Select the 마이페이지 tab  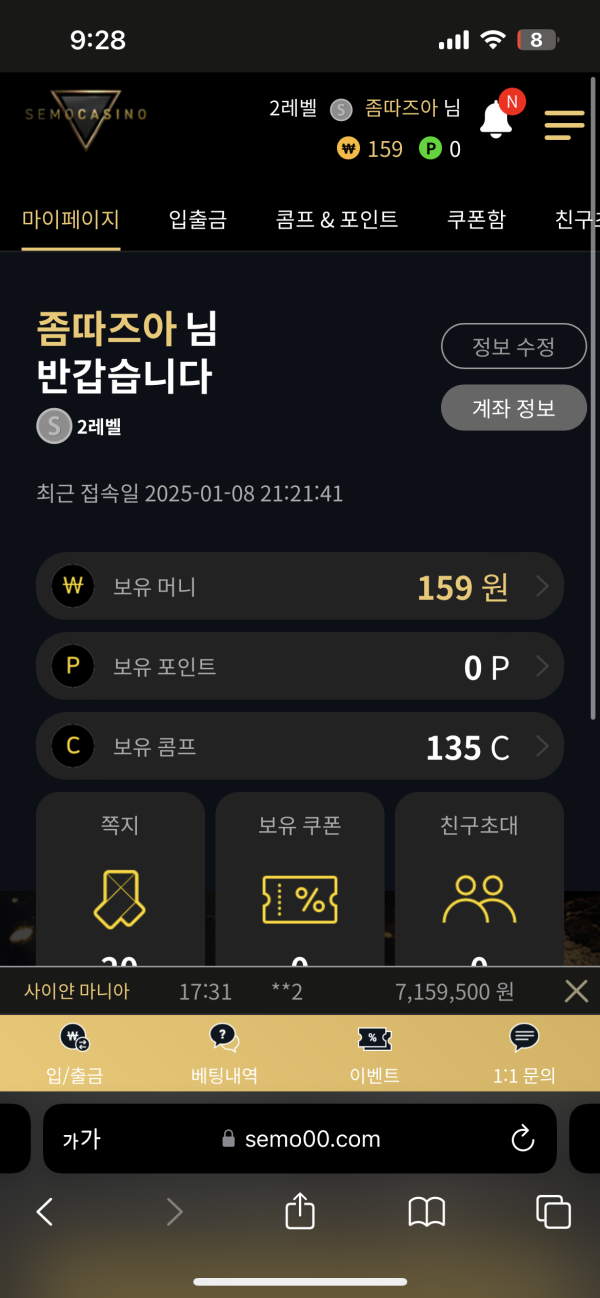(71, 219)
